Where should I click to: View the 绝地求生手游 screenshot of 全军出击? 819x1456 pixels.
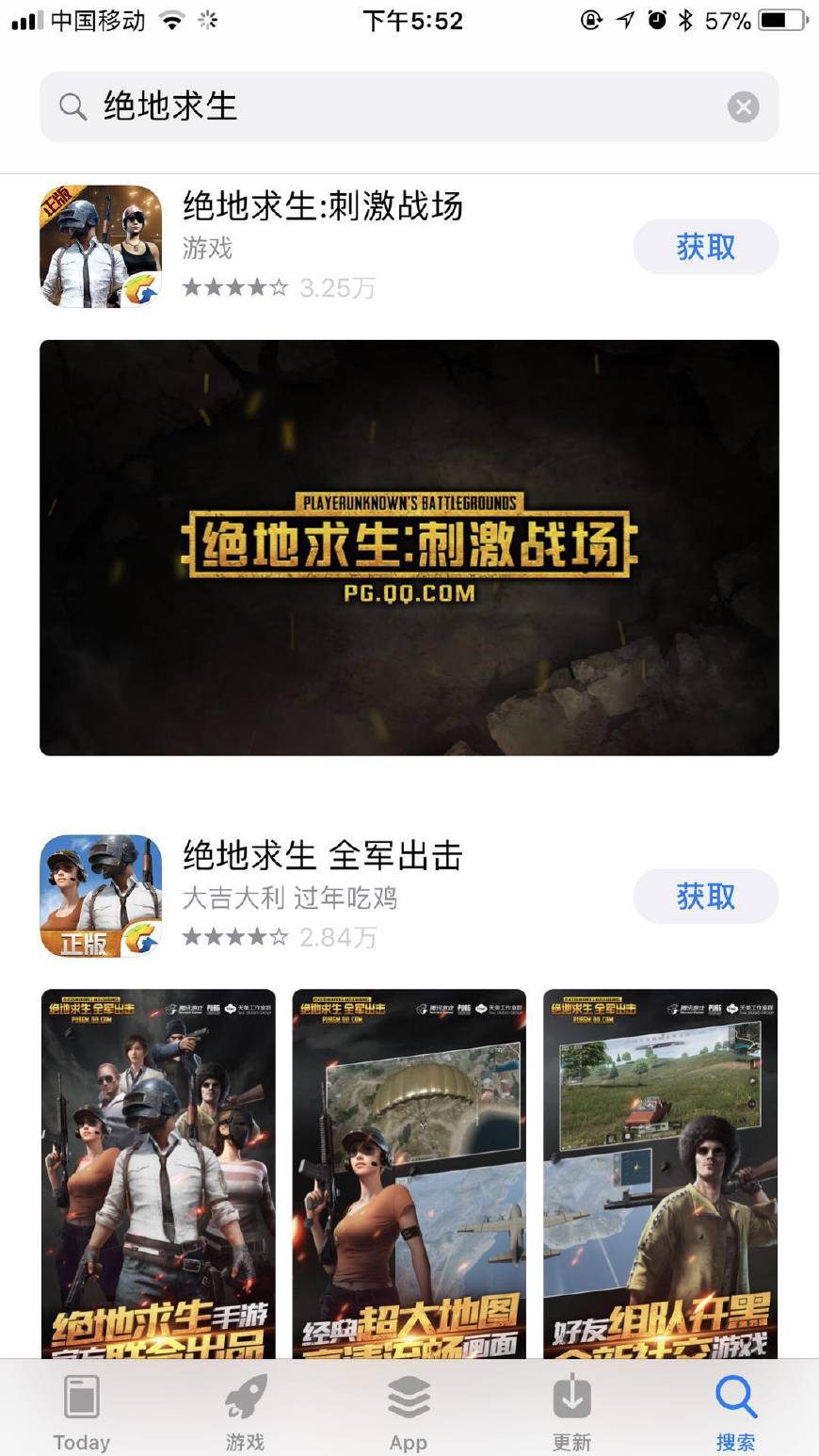tap(158, 1173)
